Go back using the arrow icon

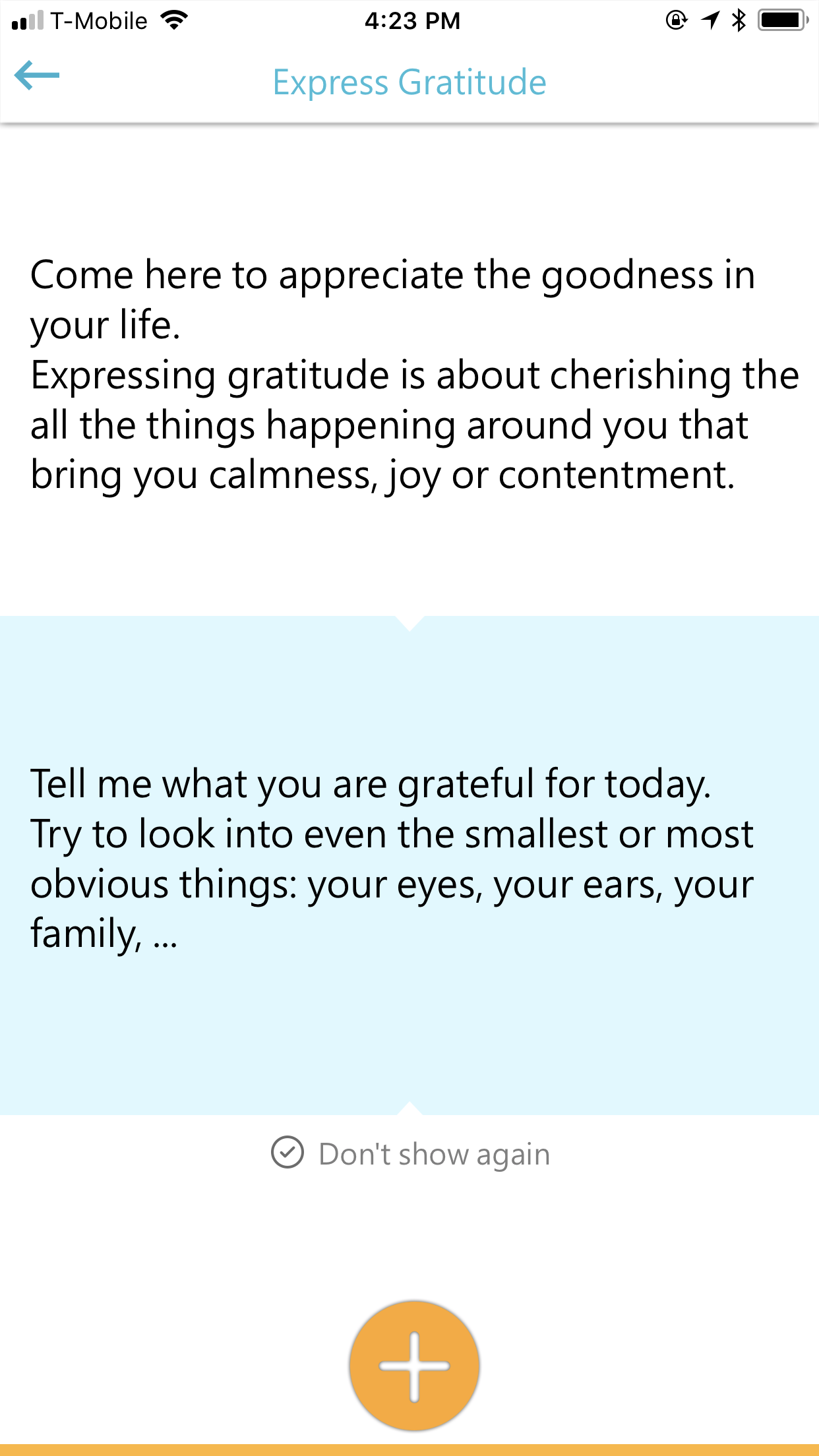37,75
